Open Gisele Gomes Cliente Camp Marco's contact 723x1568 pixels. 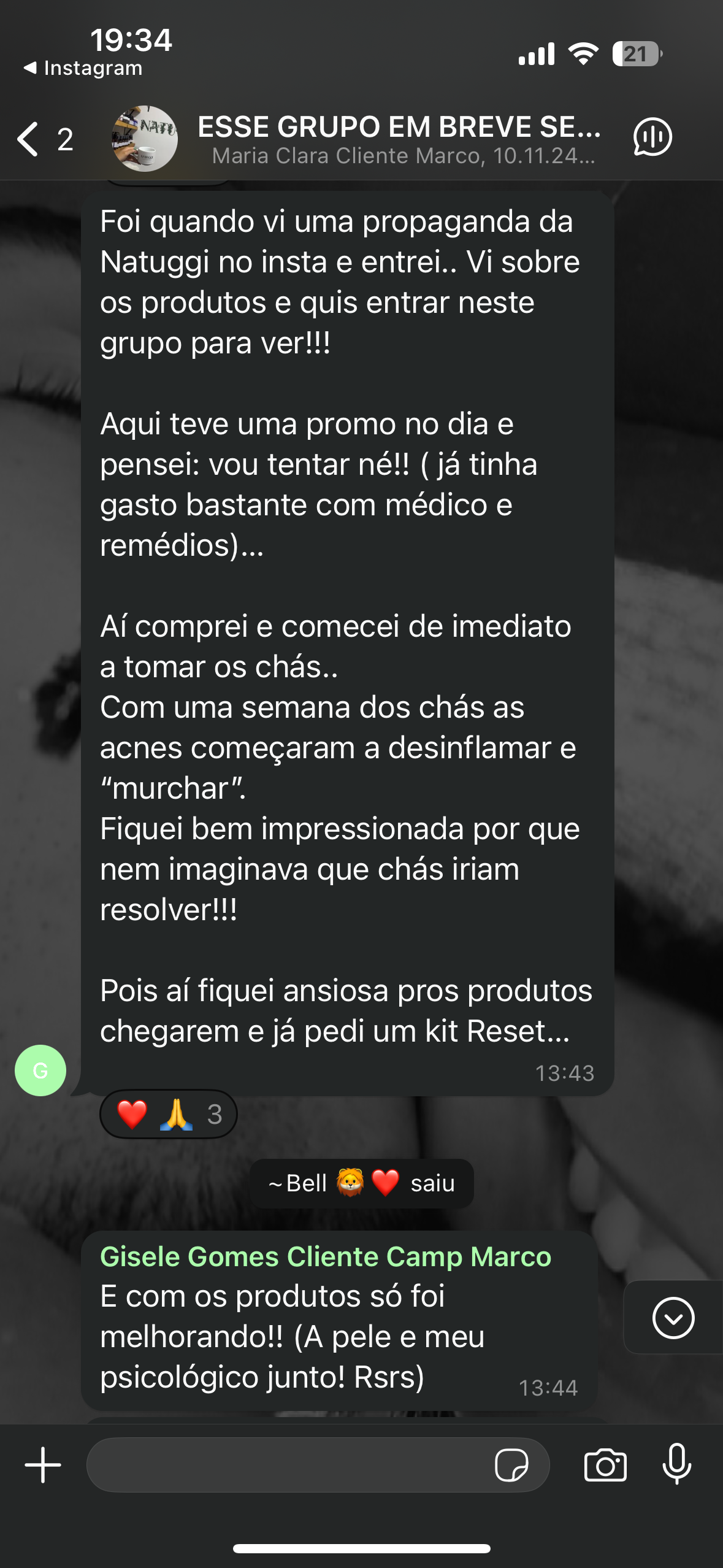click(326, 1257)
